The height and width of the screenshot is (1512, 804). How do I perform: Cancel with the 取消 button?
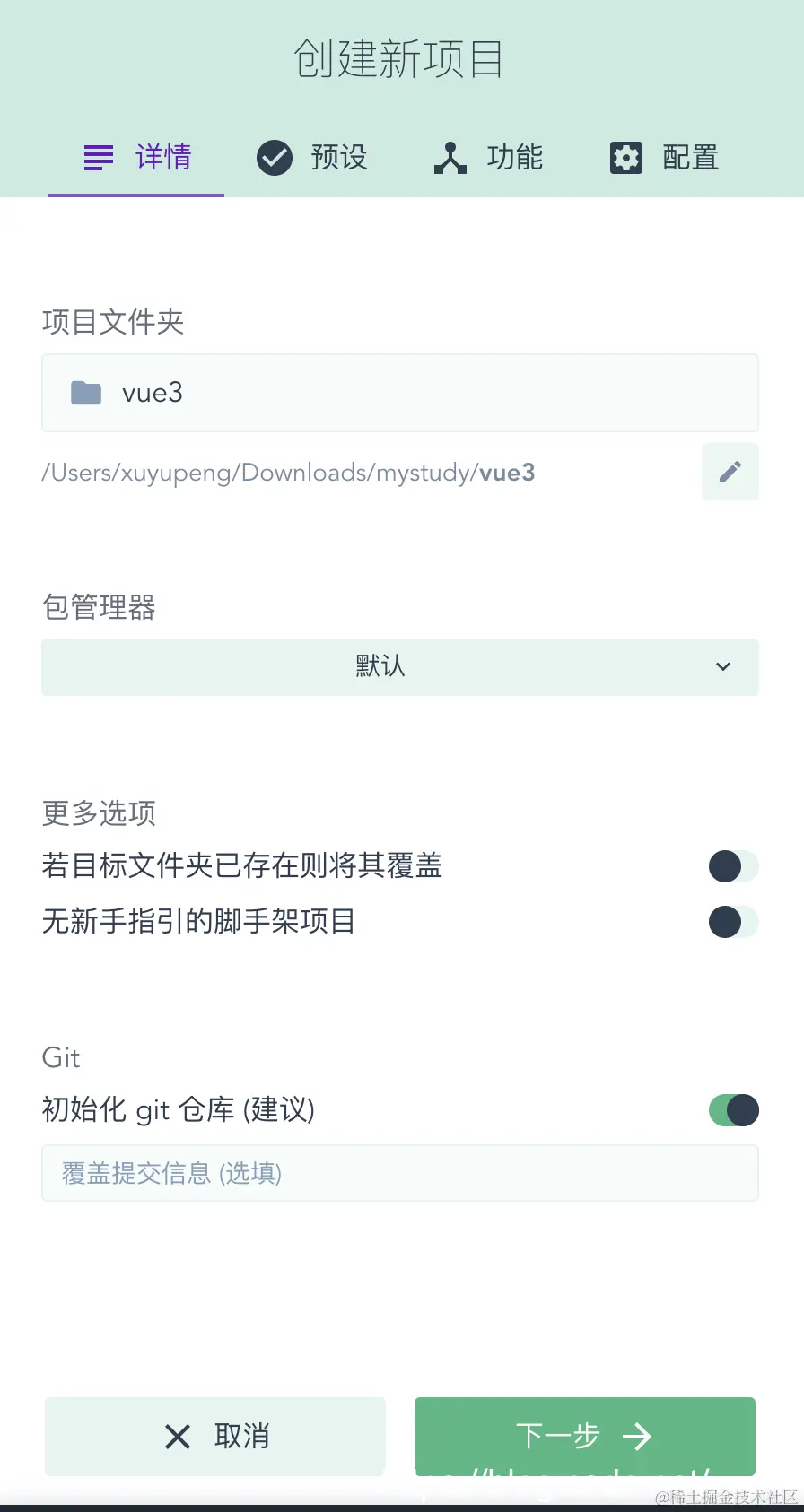coord(215,1435)
